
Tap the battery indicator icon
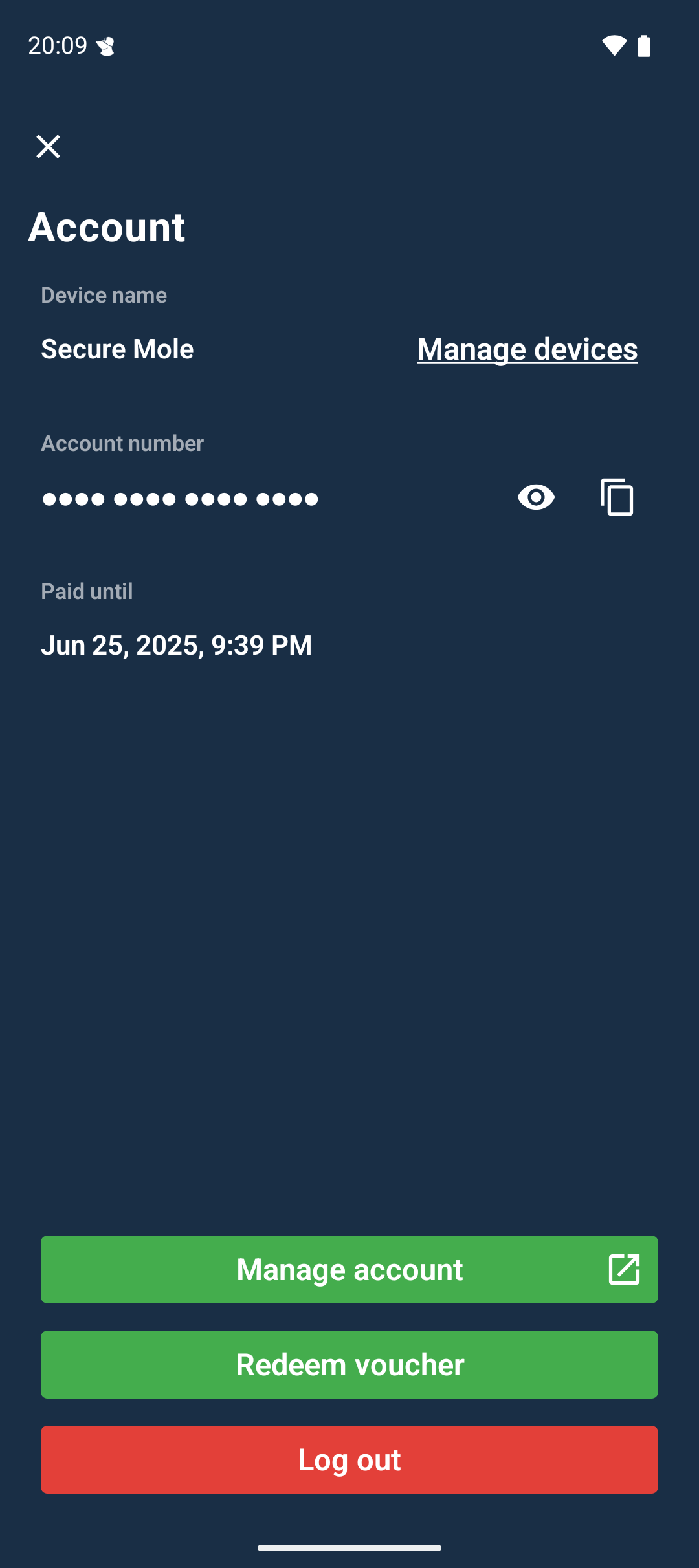645,45
